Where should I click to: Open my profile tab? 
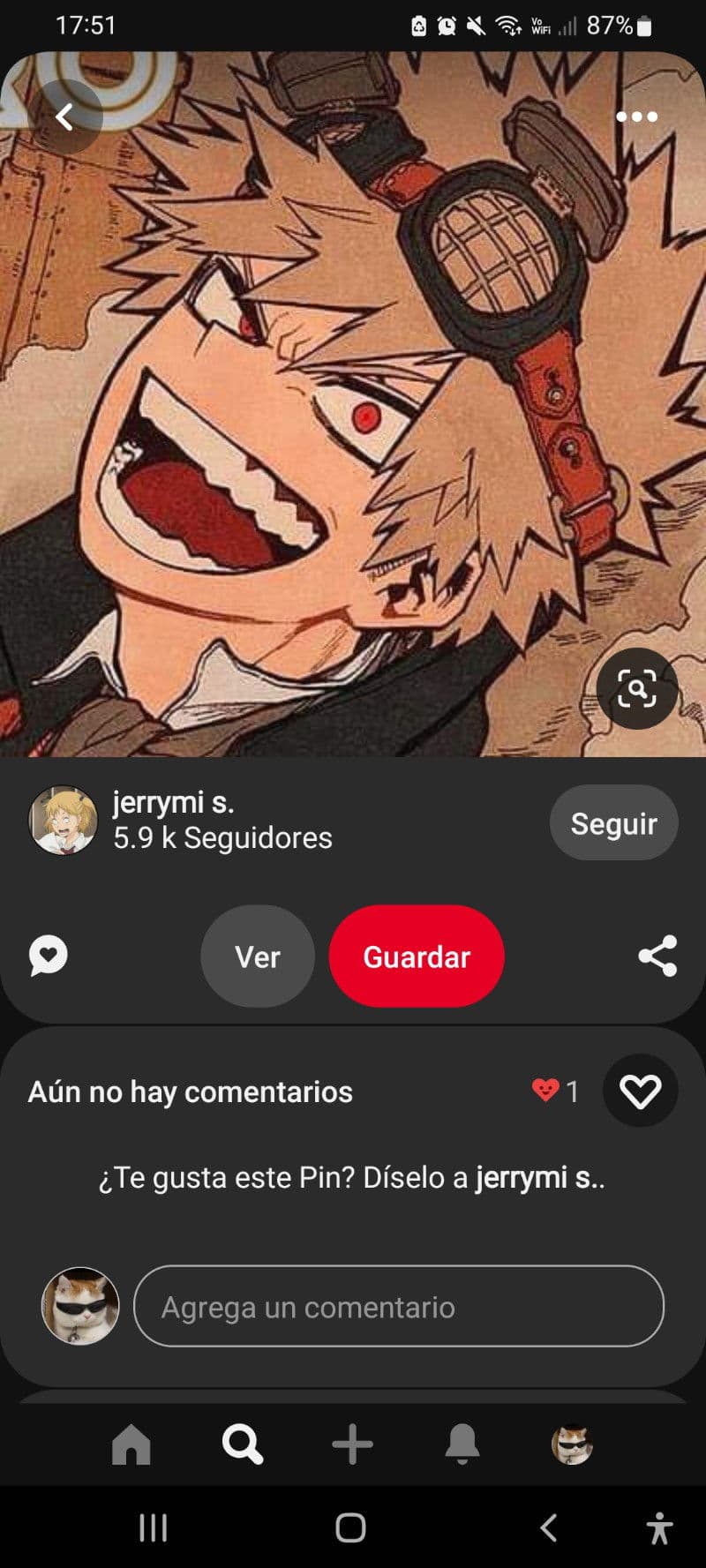pyautogui.click(x=572, y=1445)
